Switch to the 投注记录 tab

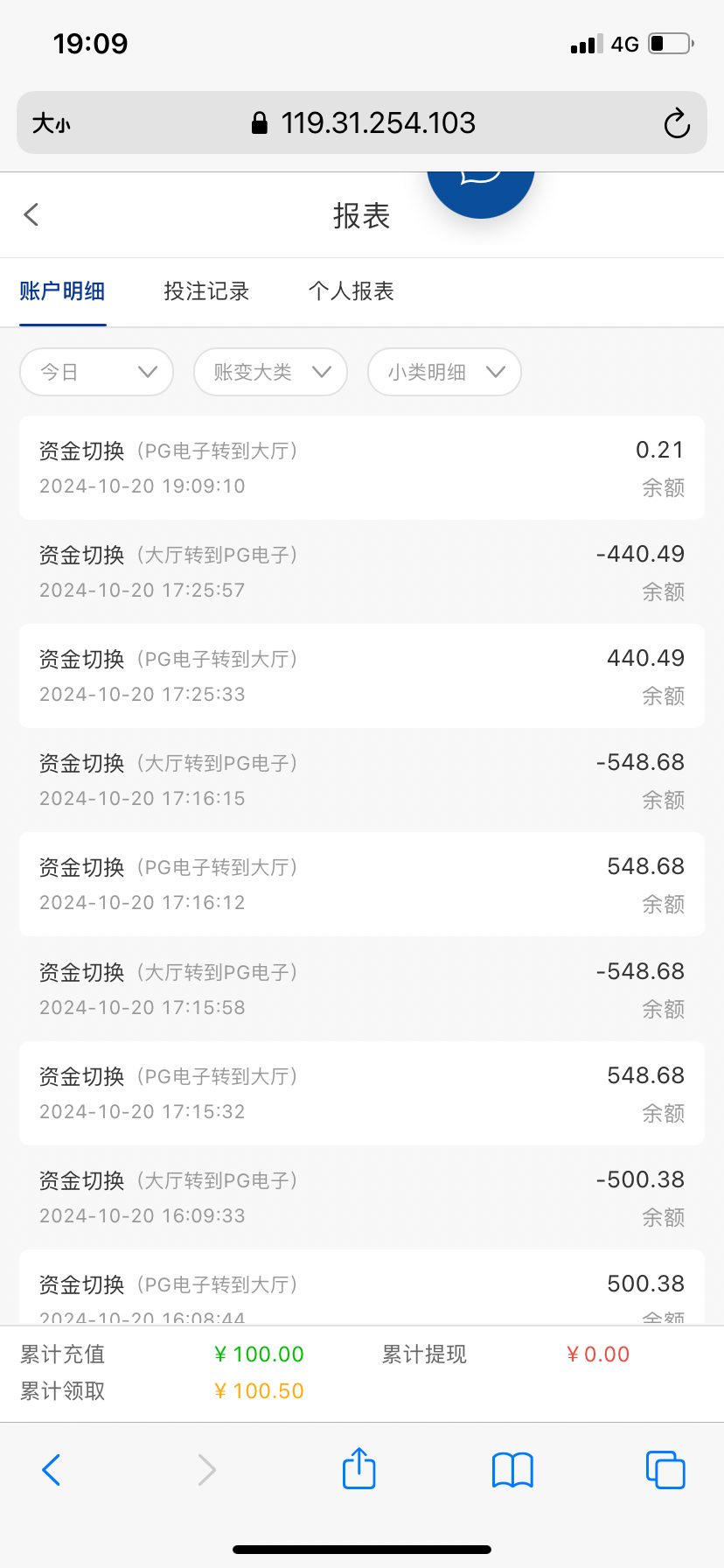(206, 291)
